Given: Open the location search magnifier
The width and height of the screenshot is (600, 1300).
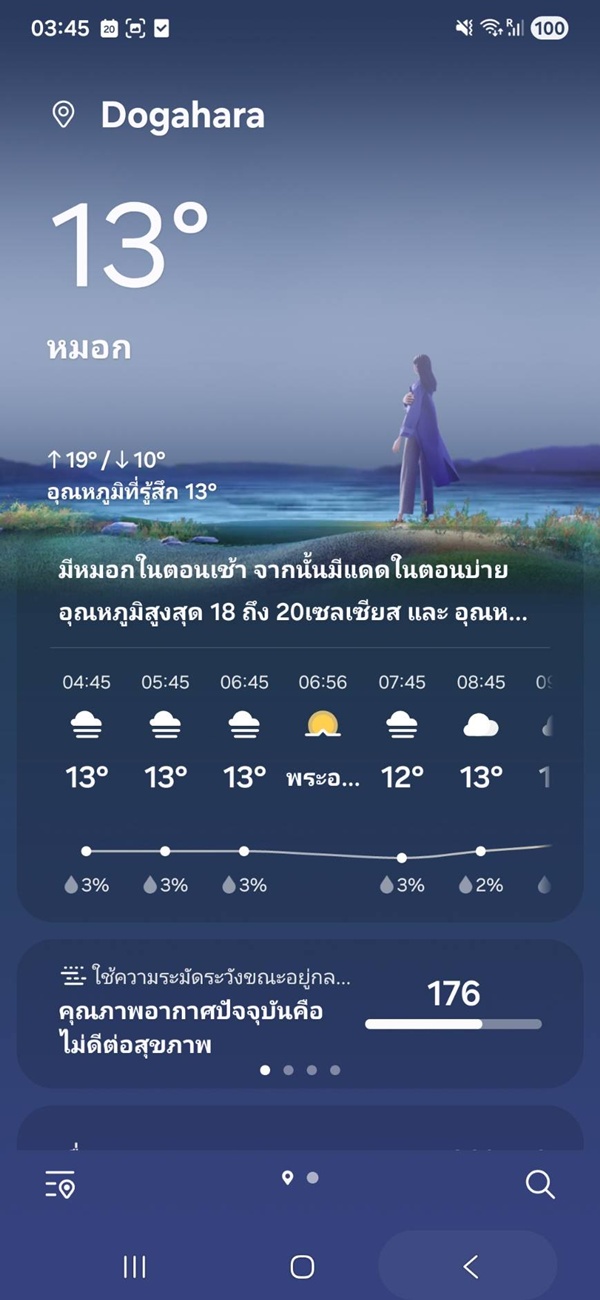Looking at the screenshot, I should [x=540, y=1185].
